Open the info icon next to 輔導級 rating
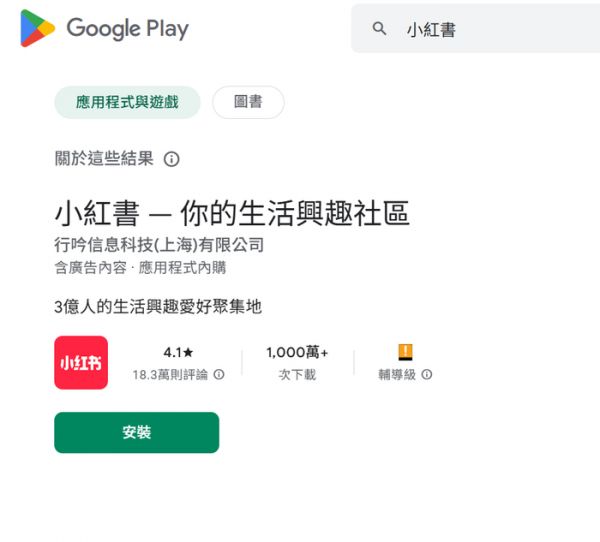Screen dimensions: 600x542 point(427,375)
